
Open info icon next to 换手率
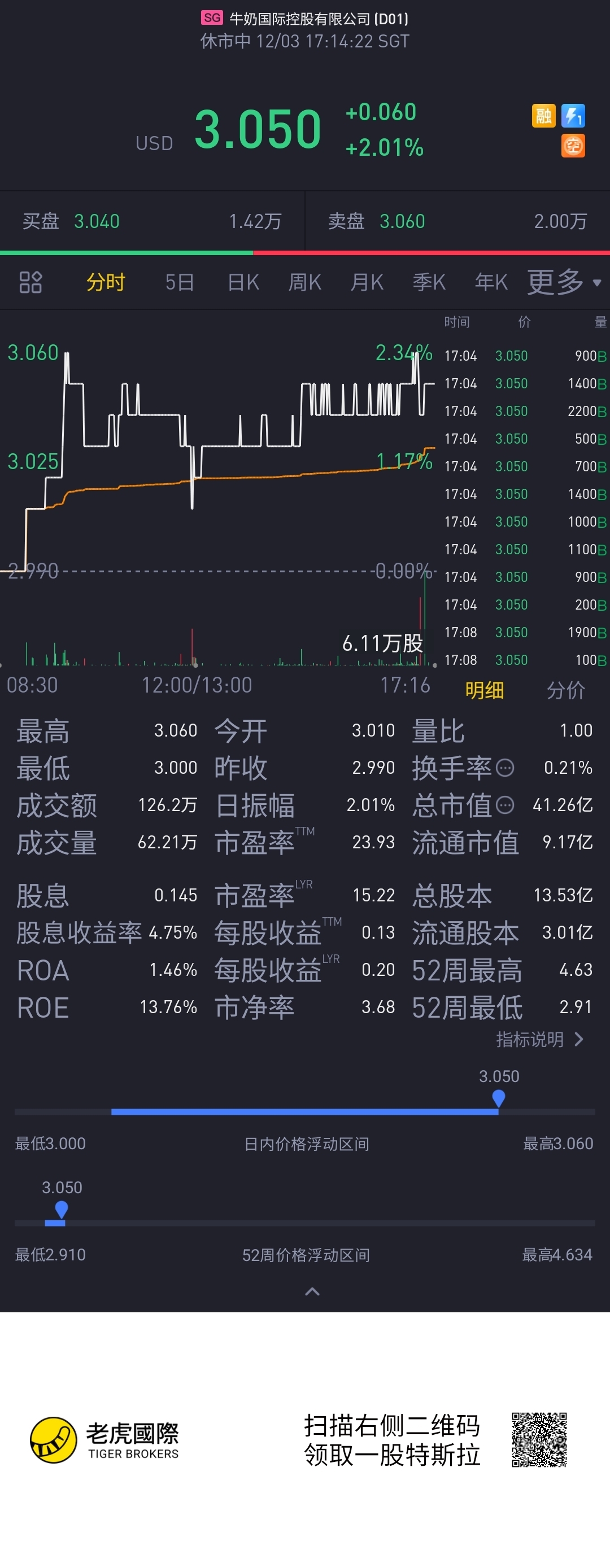coord(505,768)
